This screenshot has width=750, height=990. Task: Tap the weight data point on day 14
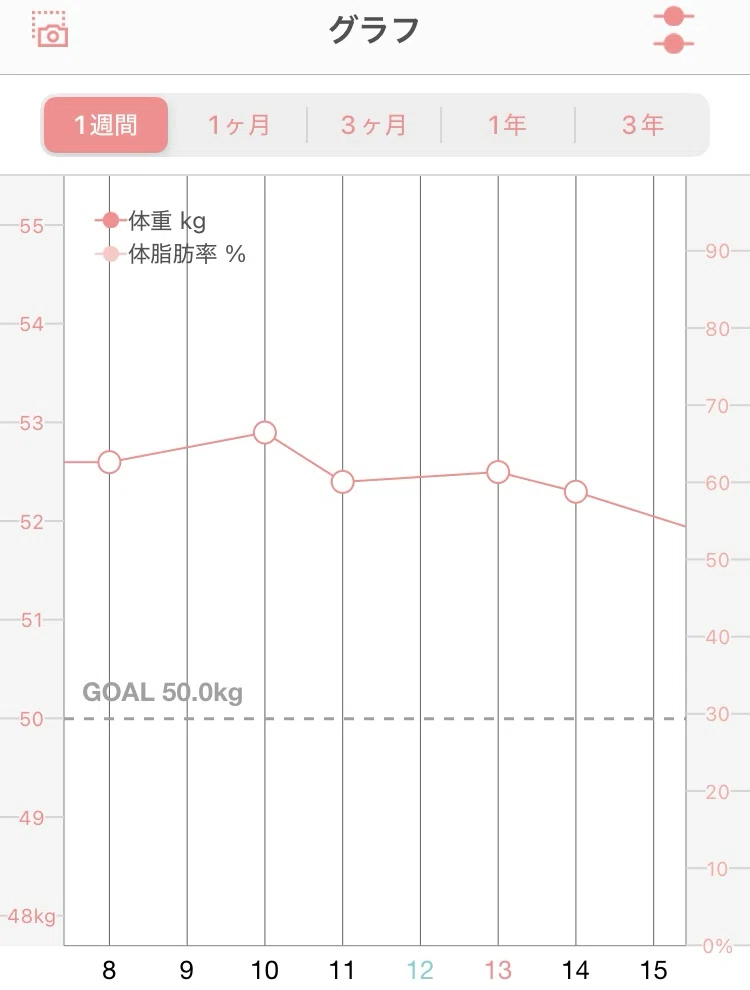tap(576, 491)
